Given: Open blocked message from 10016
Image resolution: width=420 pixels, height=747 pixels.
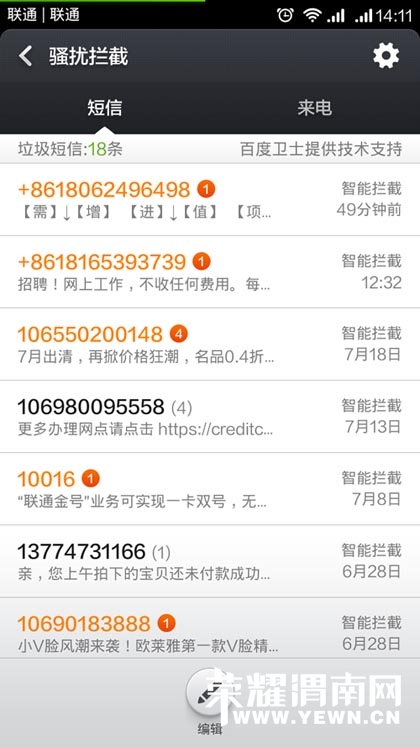Looking at the screenshot, I should point(210,489).
